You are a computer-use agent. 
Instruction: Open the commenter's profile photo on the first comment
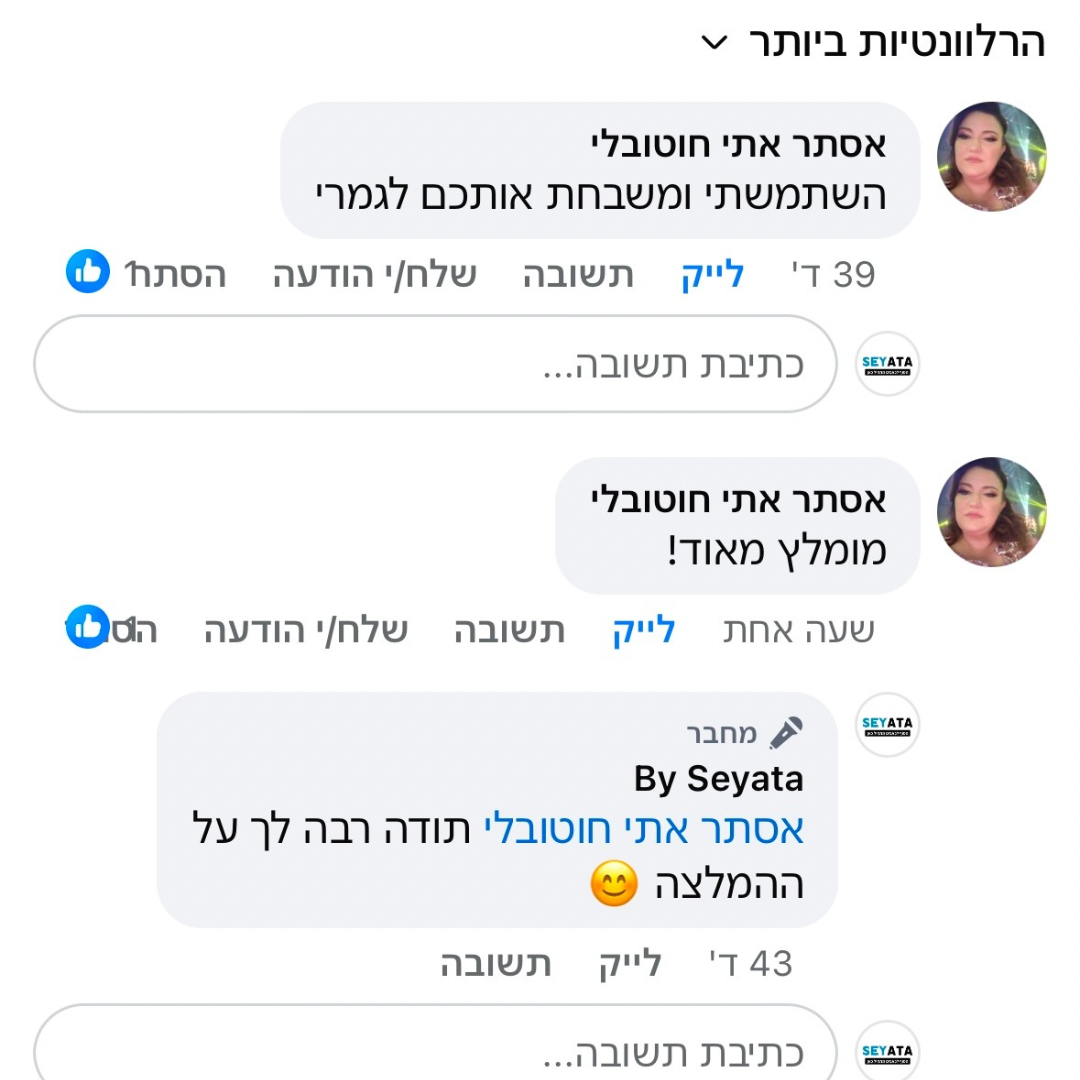click(x=991, y=157)
